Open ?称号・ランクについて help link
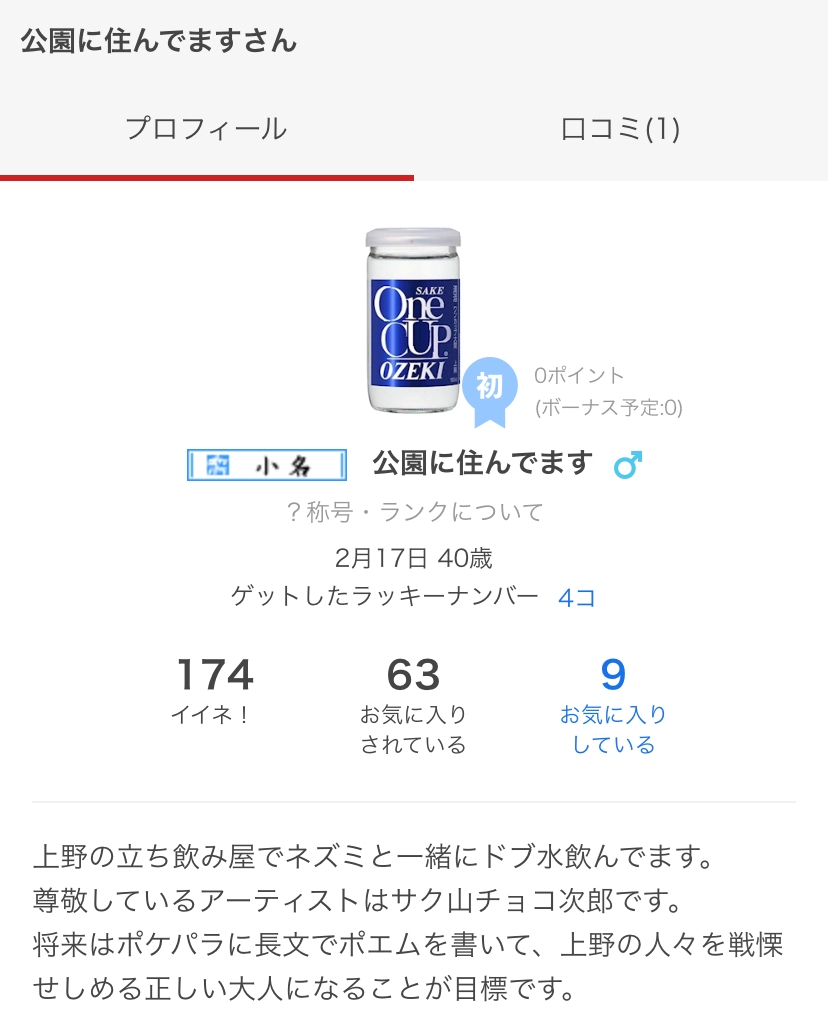This screenshot has height=1012, width=828. [x=414, y=512]
